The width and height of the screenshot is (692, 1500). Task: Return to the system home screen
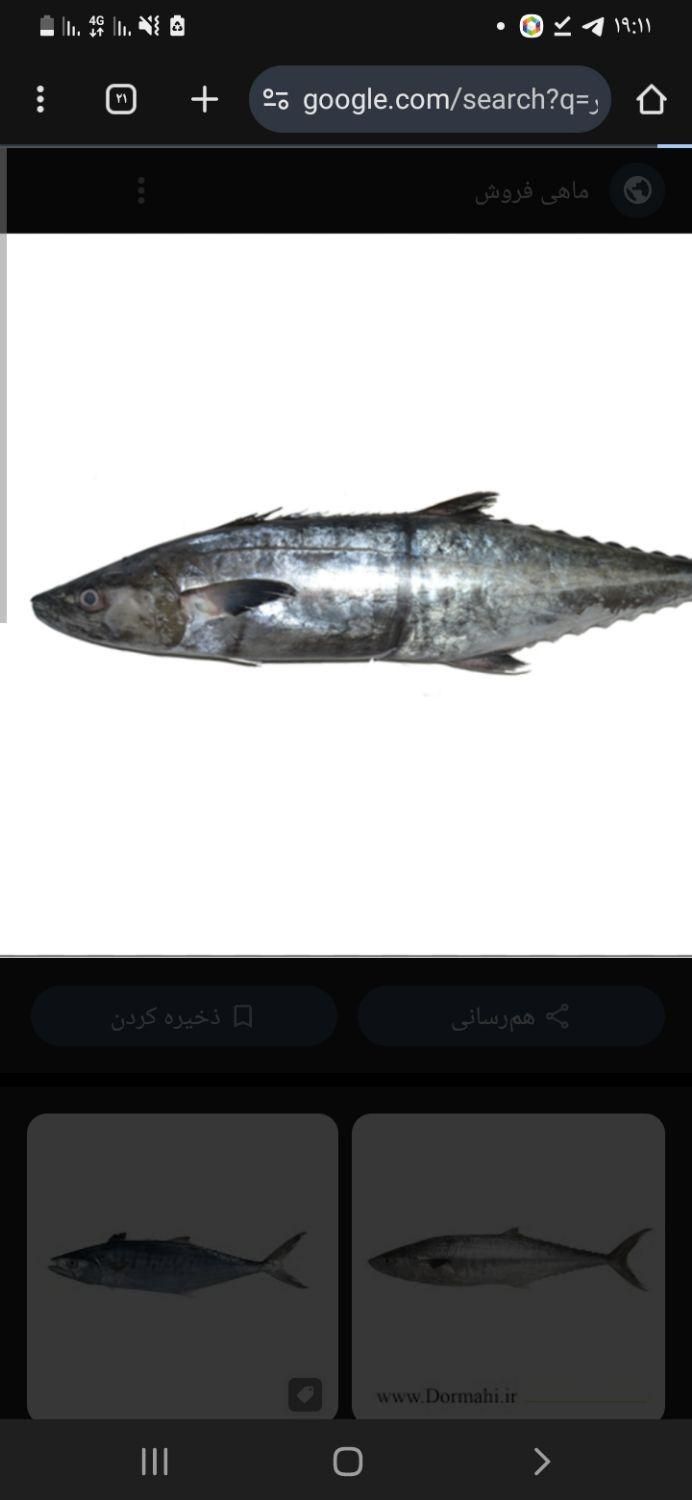click(x=347, y=1461)
